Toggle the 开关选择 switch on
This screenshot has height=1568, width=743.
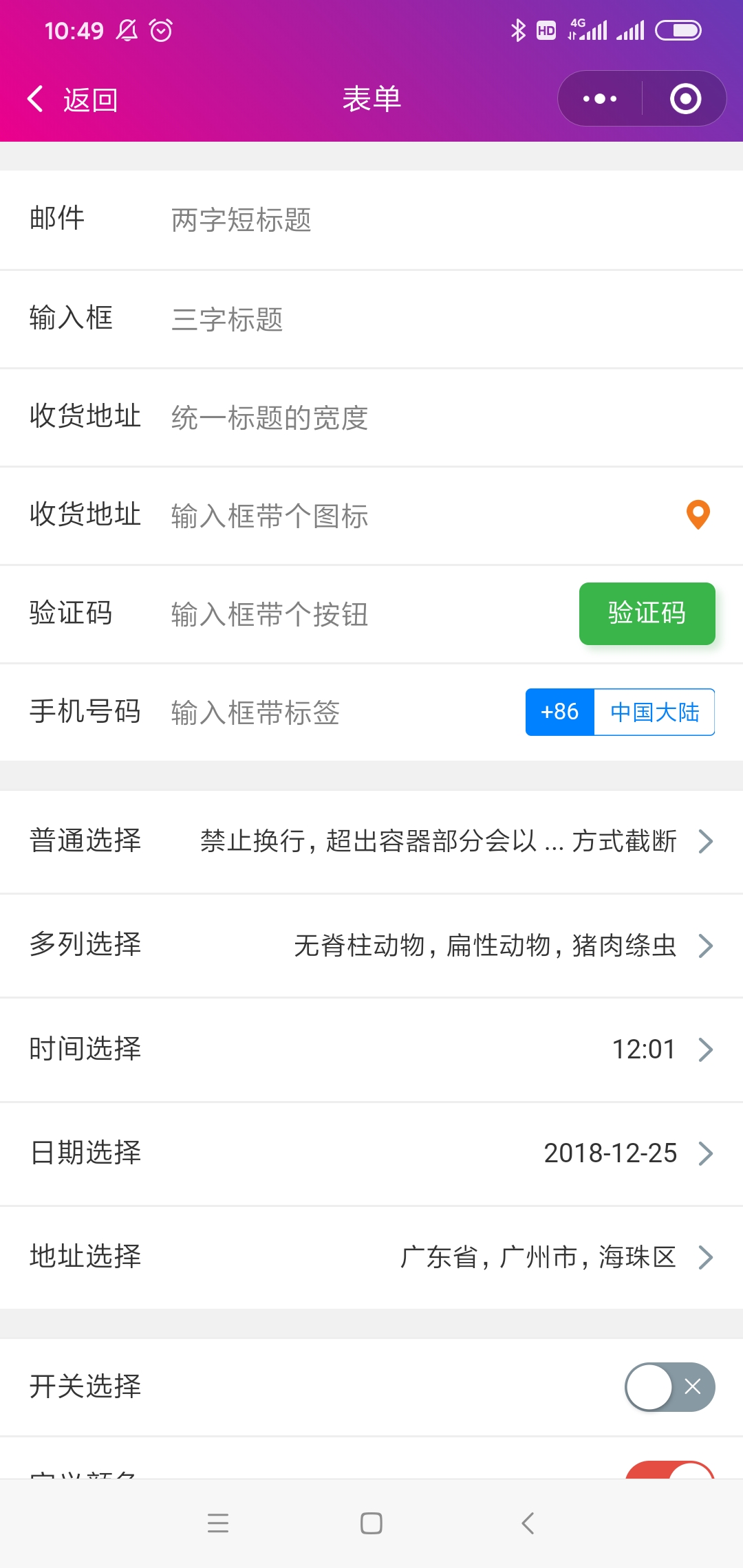[669, 1387]
